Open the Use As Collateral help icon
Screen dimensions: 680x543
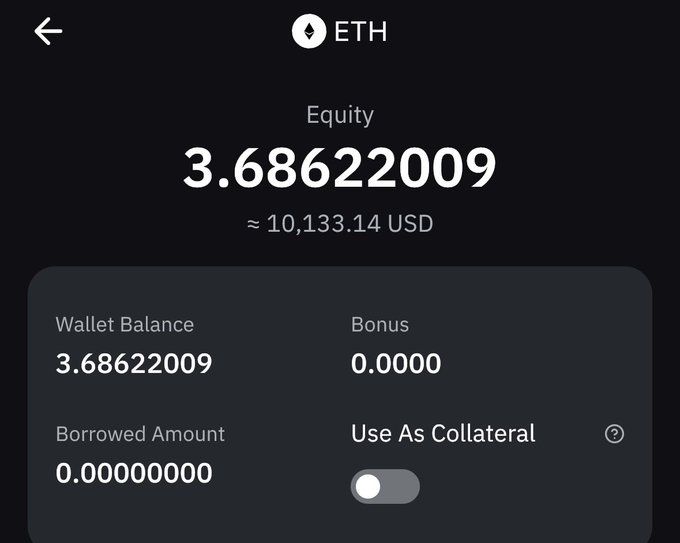pyautogui.click(x=615, y=434)
